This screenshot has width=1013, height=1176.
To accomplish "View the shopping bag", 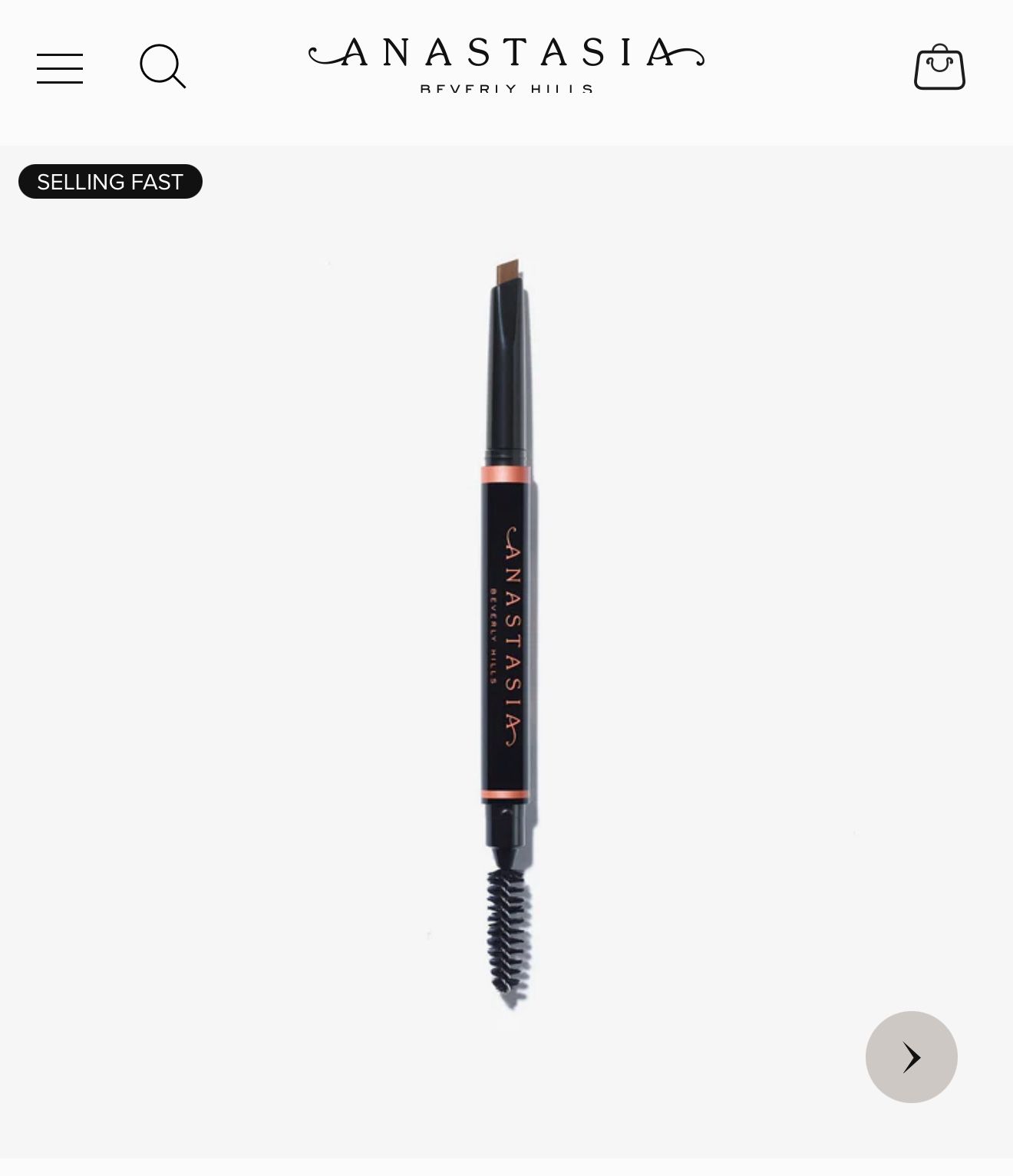I will click(939, 68).
